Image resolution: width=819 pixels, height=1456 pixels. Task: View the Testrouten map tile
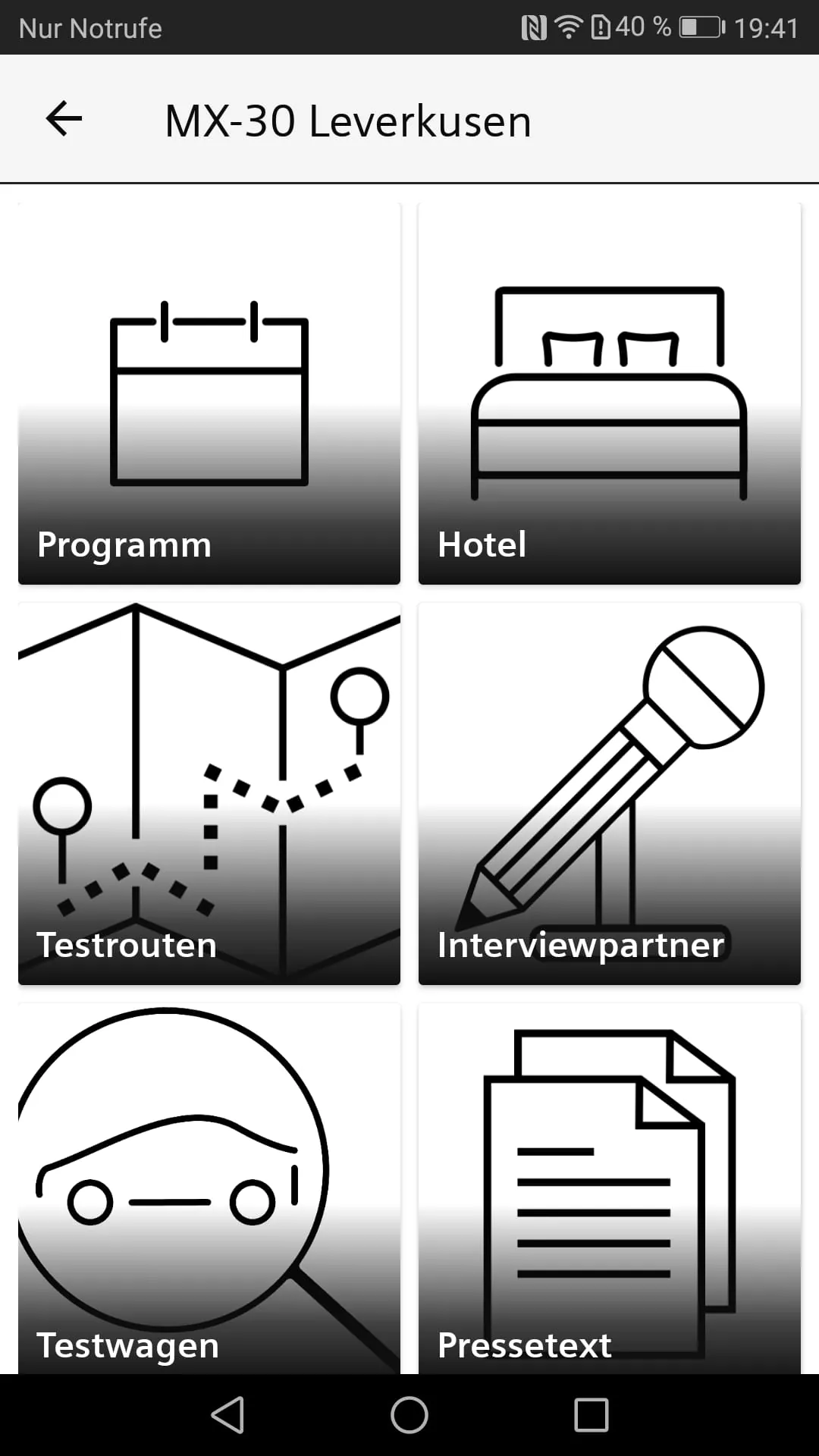point(209,793)
